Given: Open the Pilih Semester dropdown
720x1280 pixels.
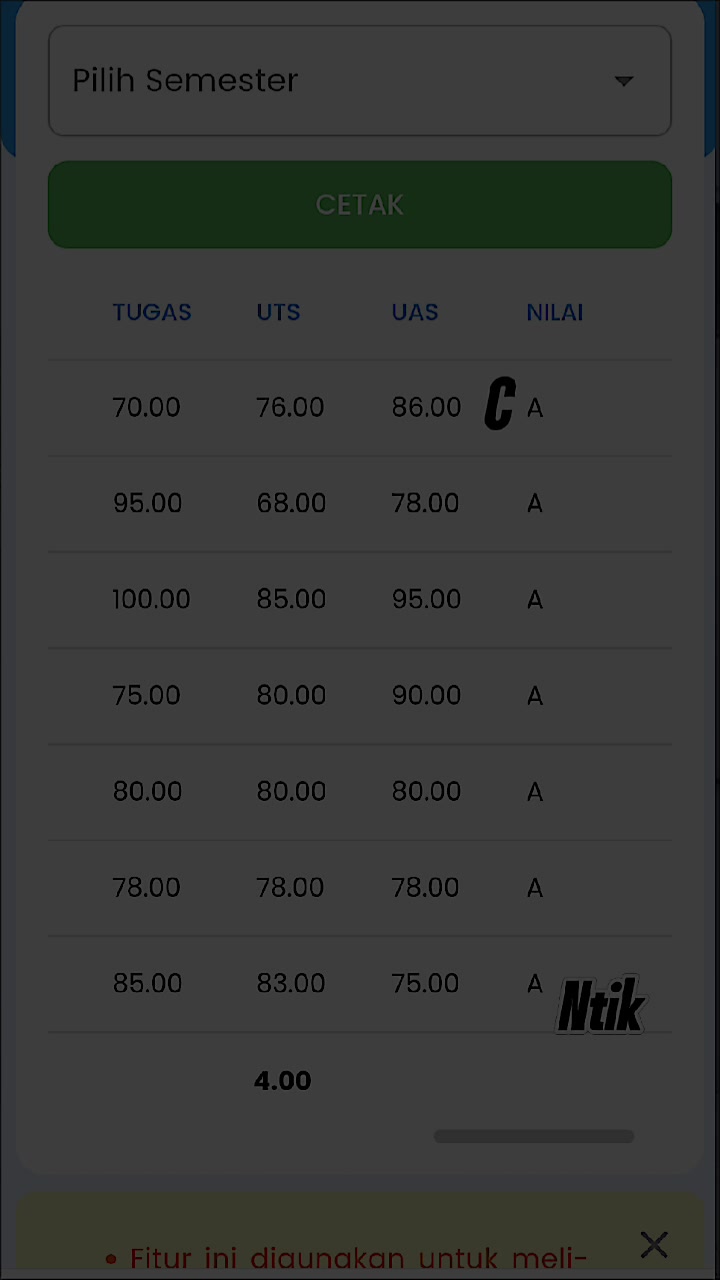Looking at the screenshot, I should [x=360, y=81].
